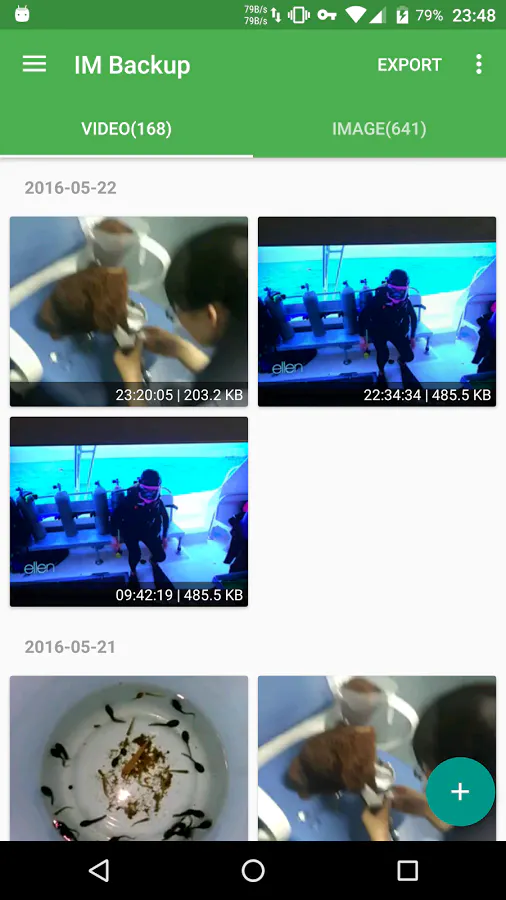This screenshot has height=900, width=506.
Task: Open the hamburger drawer menu
Action: coord(34,64)
